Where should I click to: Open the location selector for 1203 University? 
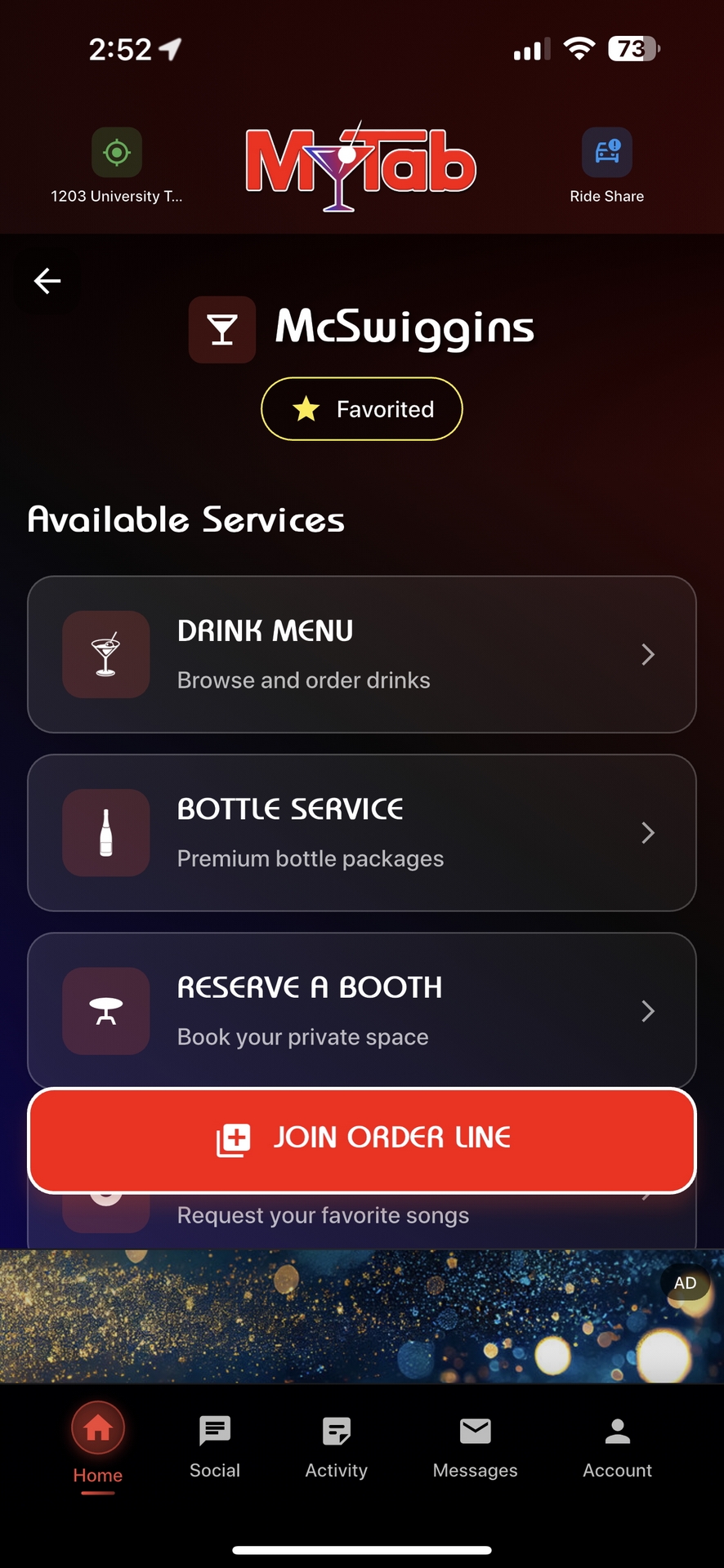tap(117, 166)
